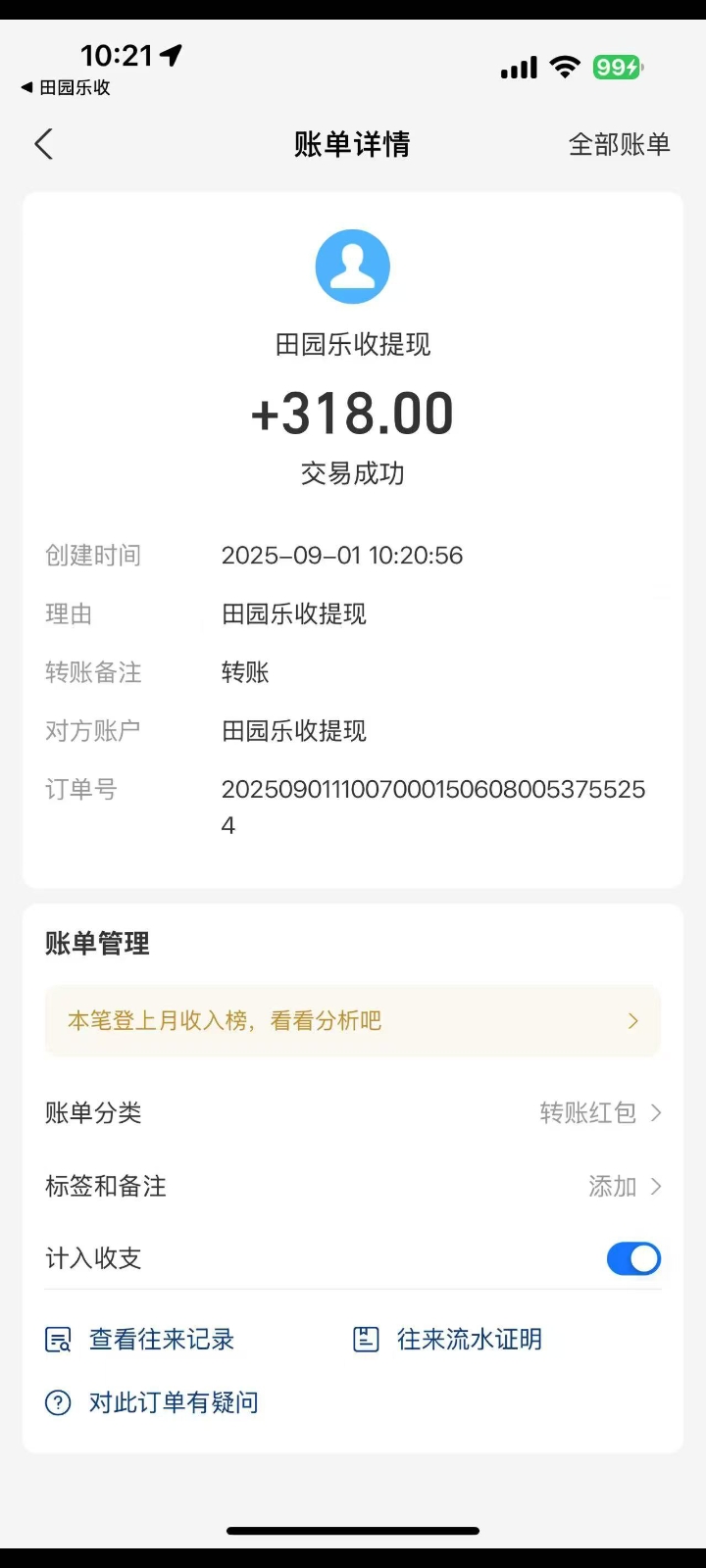Return to 田园乐收 via status bar link
Screen dimensions: 706x1568
point(61,87)
